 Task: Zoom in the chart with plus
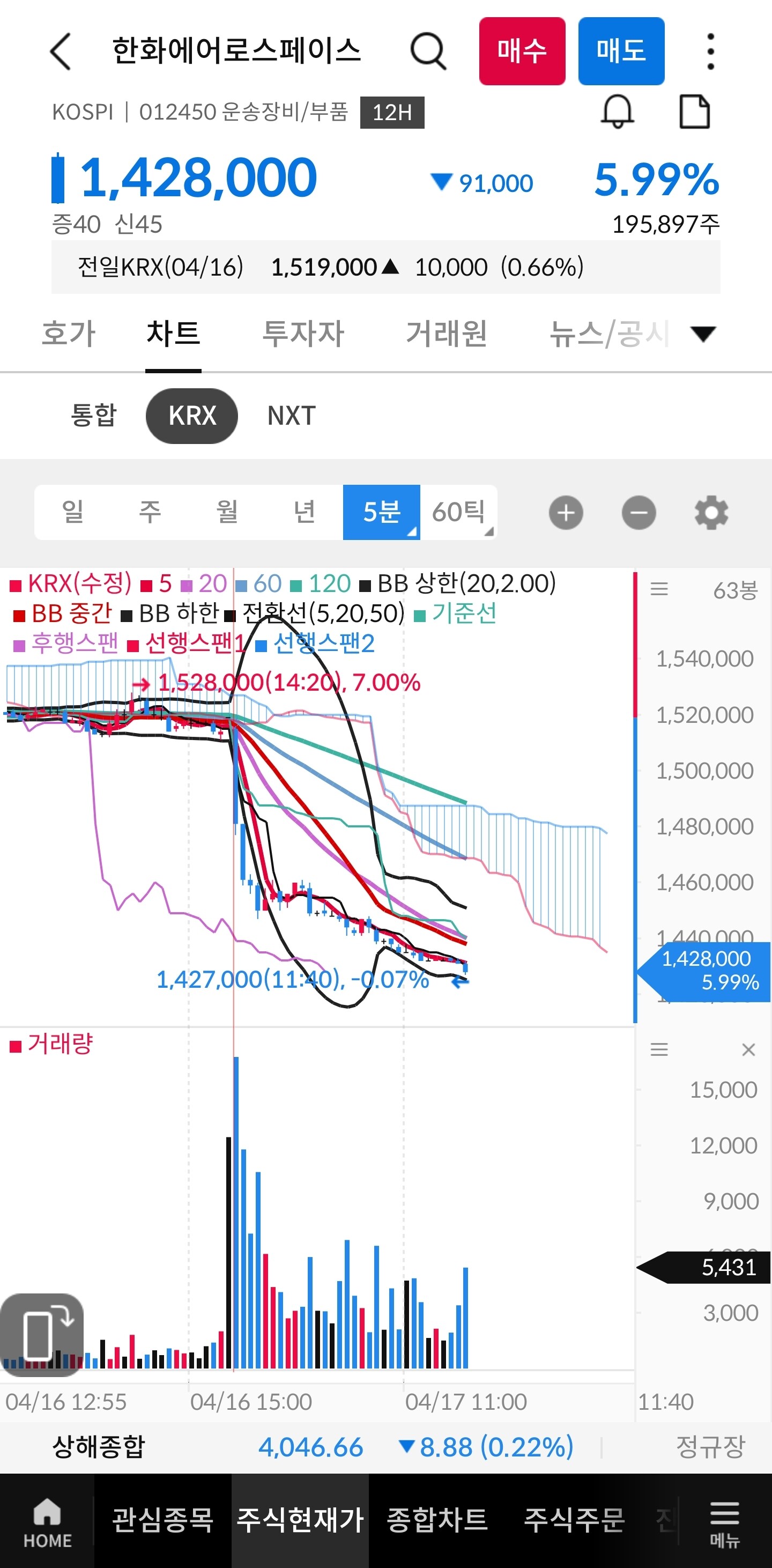click(566, 513)
